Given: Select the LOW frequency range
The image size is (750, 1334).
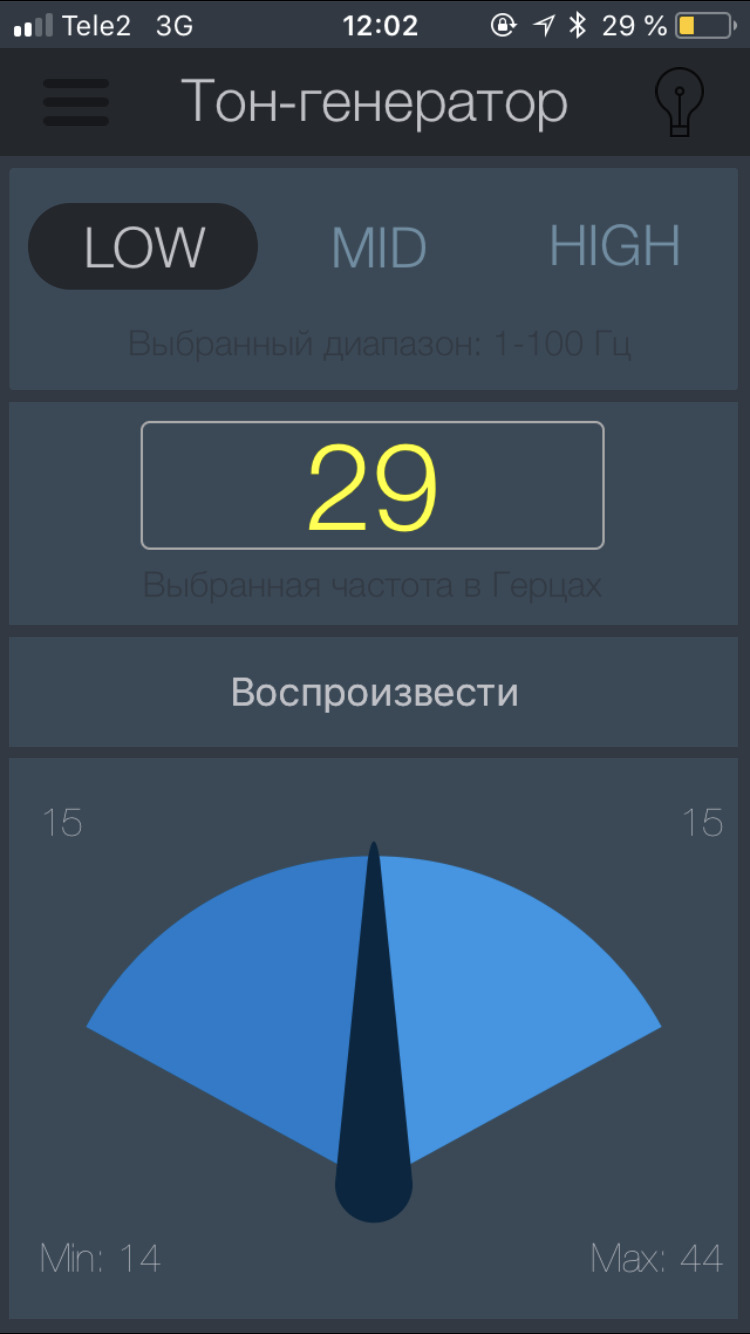Looking at the screenshot, I should point(143,247).
